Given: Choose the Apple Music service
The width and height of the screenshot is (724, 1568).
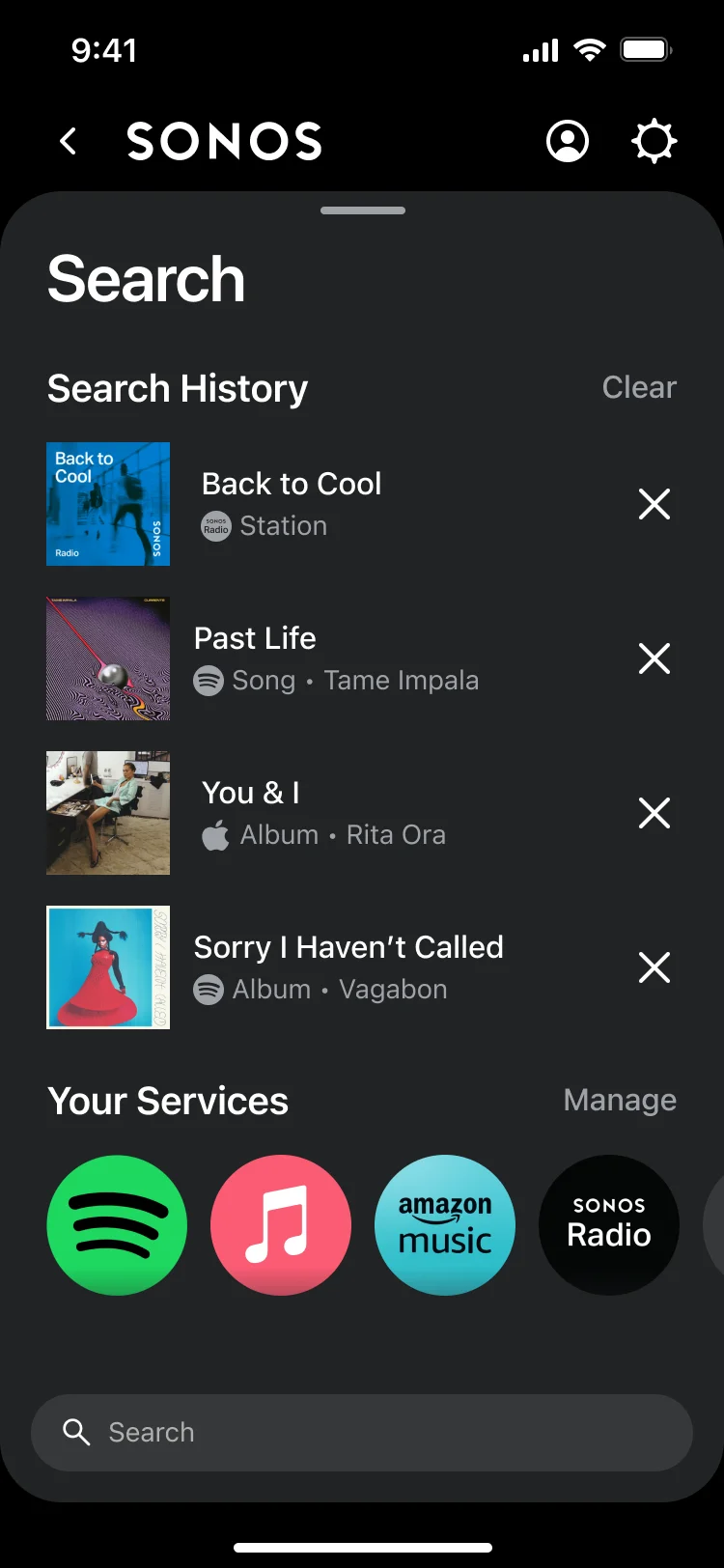Looking at the screenshot, I should [281, 1225].
